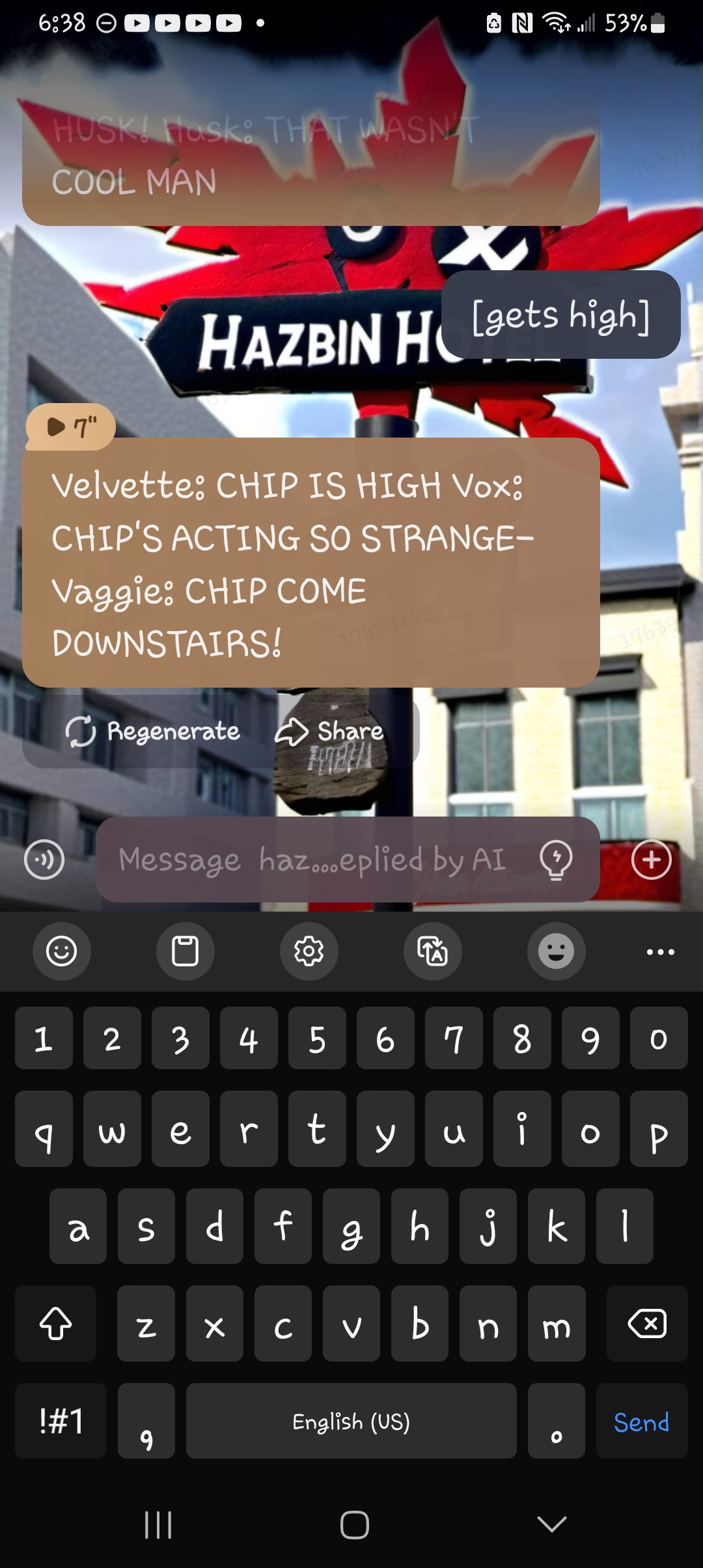Expand the keyboard toolbar overflow menu
The image size is (703, 1568).
click(660, 951)
